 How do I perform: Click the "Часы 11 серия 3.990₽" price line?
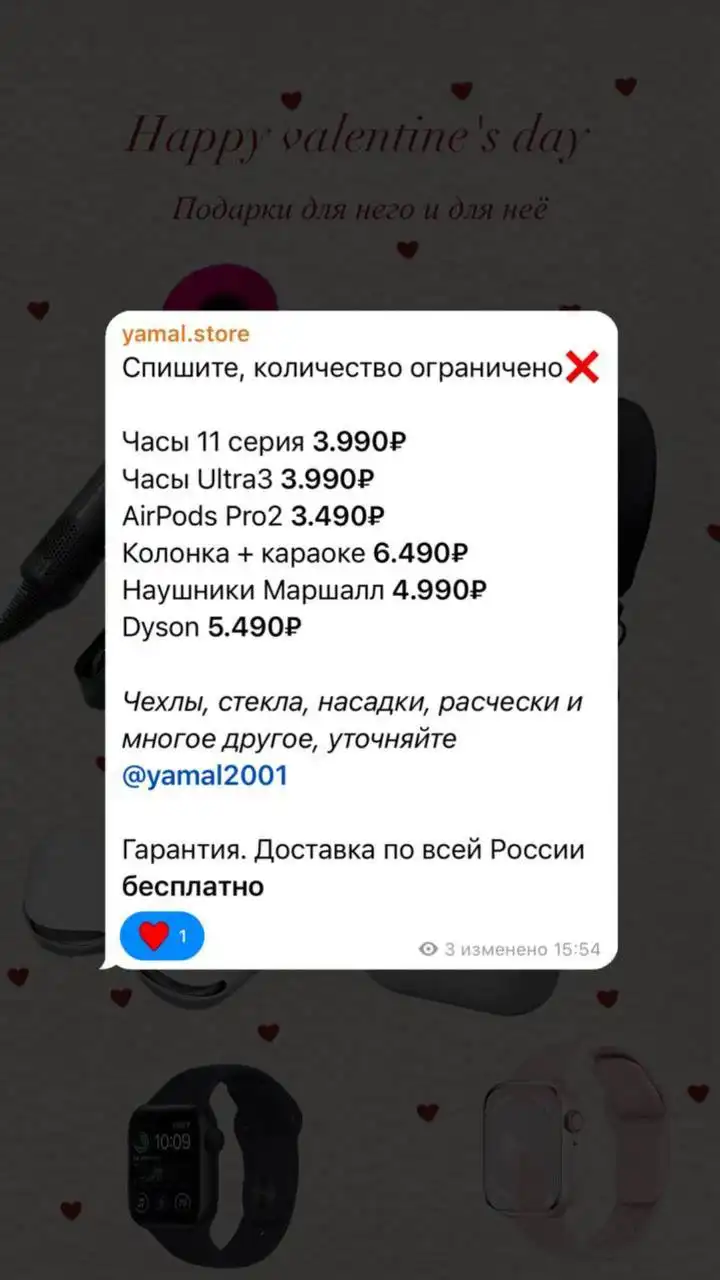click(x=265, y=441)
